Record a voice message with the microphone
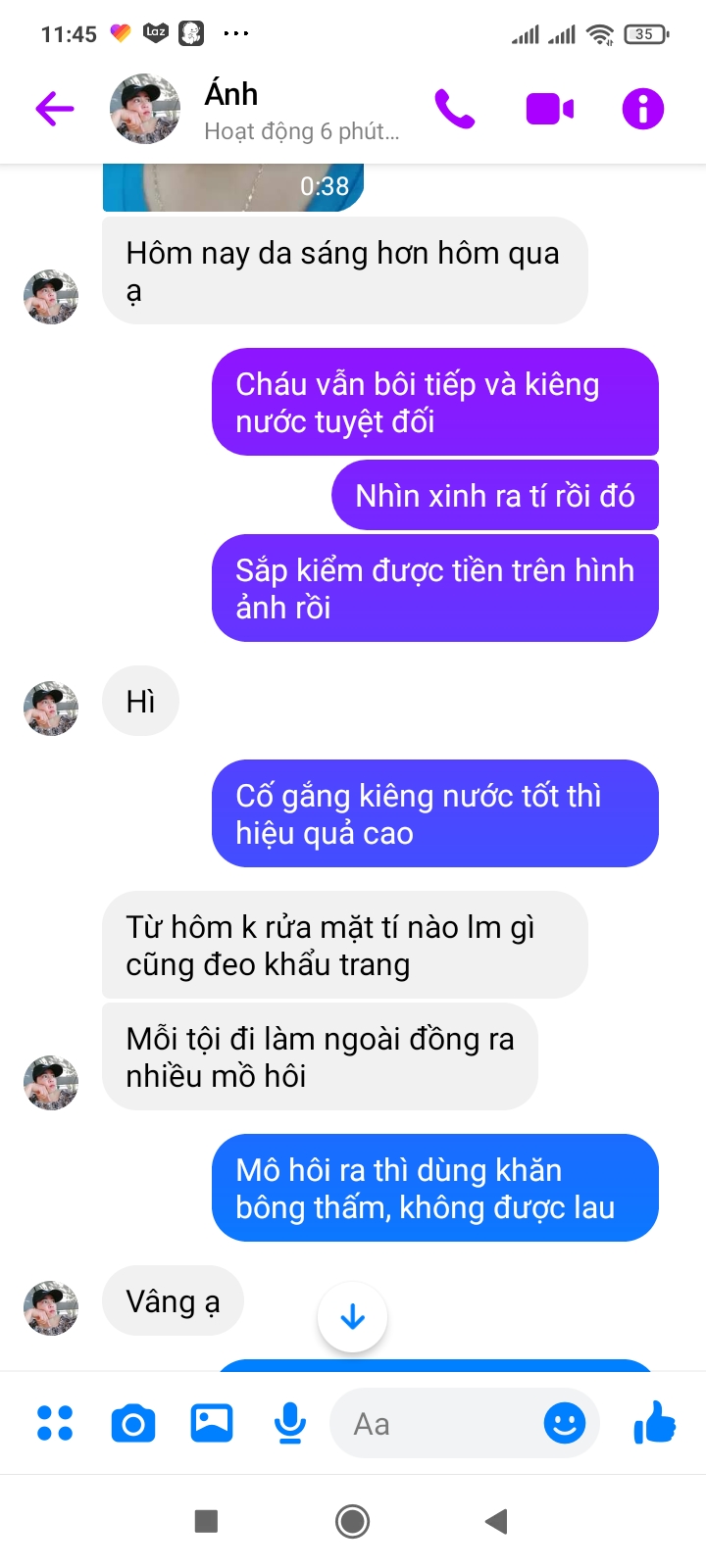 (x=290, y=1423)
